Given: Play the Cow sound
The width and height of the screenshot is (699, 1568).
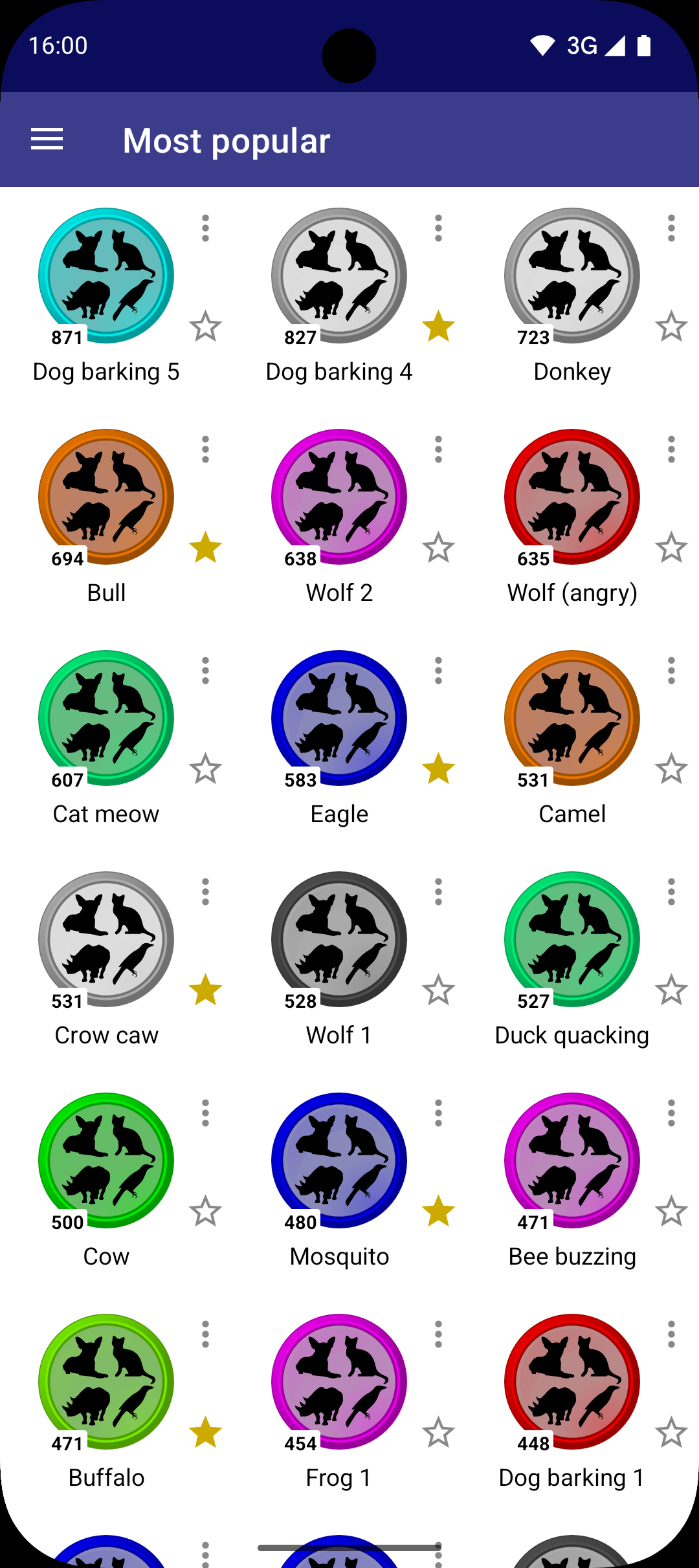Looking at the screenshot, I should tap(106, 1160).
